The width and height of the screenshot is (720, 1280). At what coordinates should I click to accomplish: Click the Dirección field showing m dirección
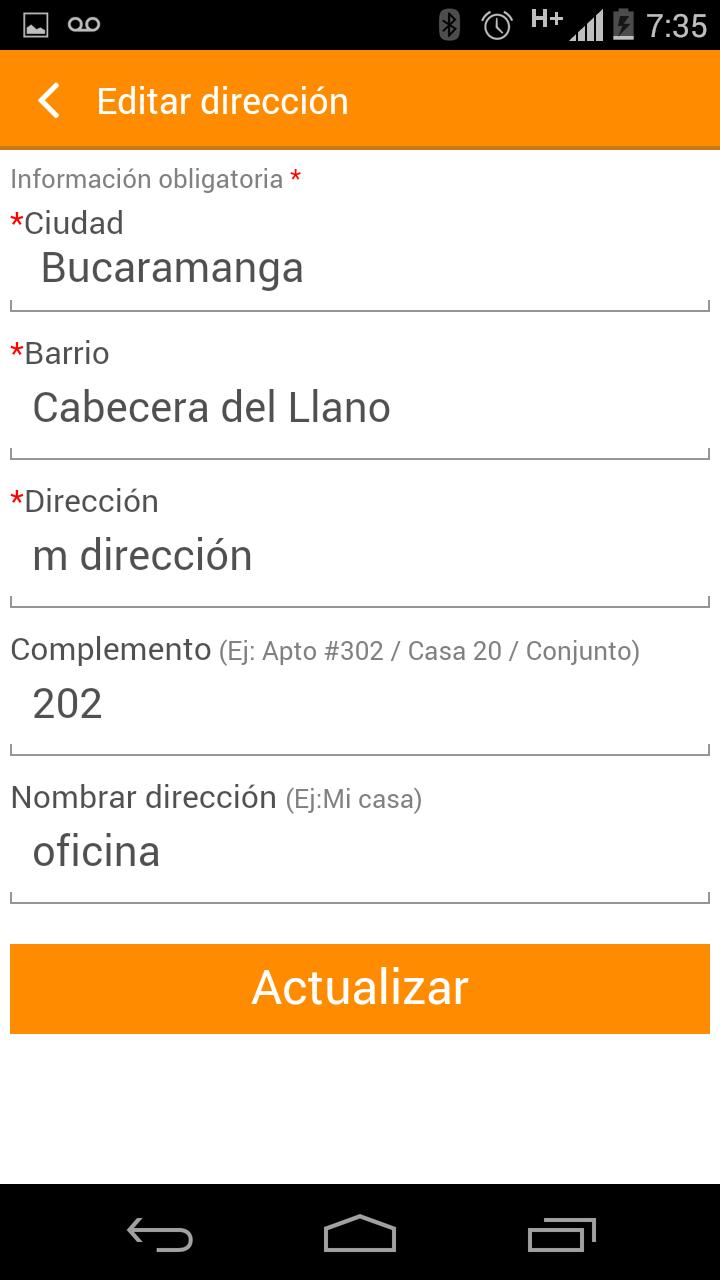click(x=360, y=555)
